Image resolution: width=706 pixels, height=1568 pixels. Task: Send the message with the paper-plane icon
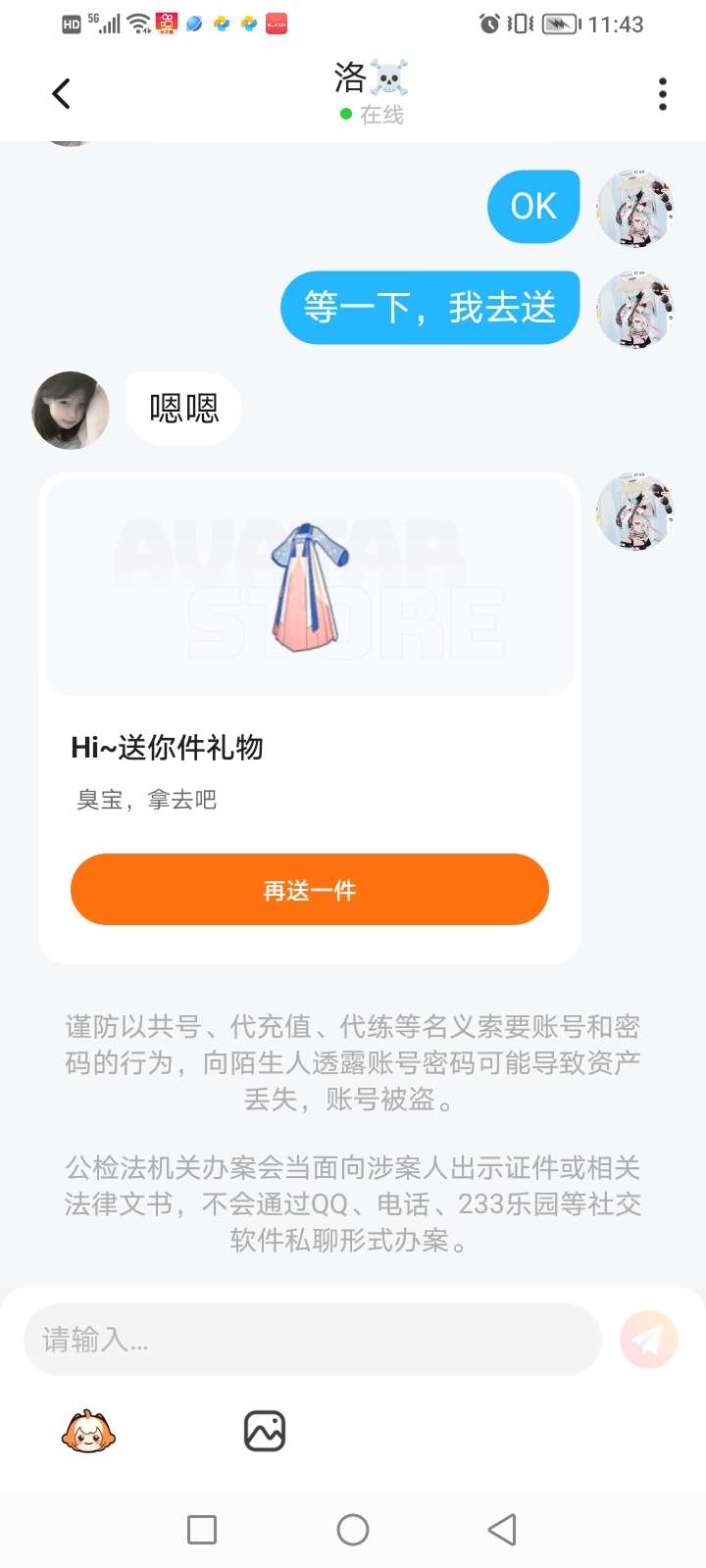[x=649, y=1340]
